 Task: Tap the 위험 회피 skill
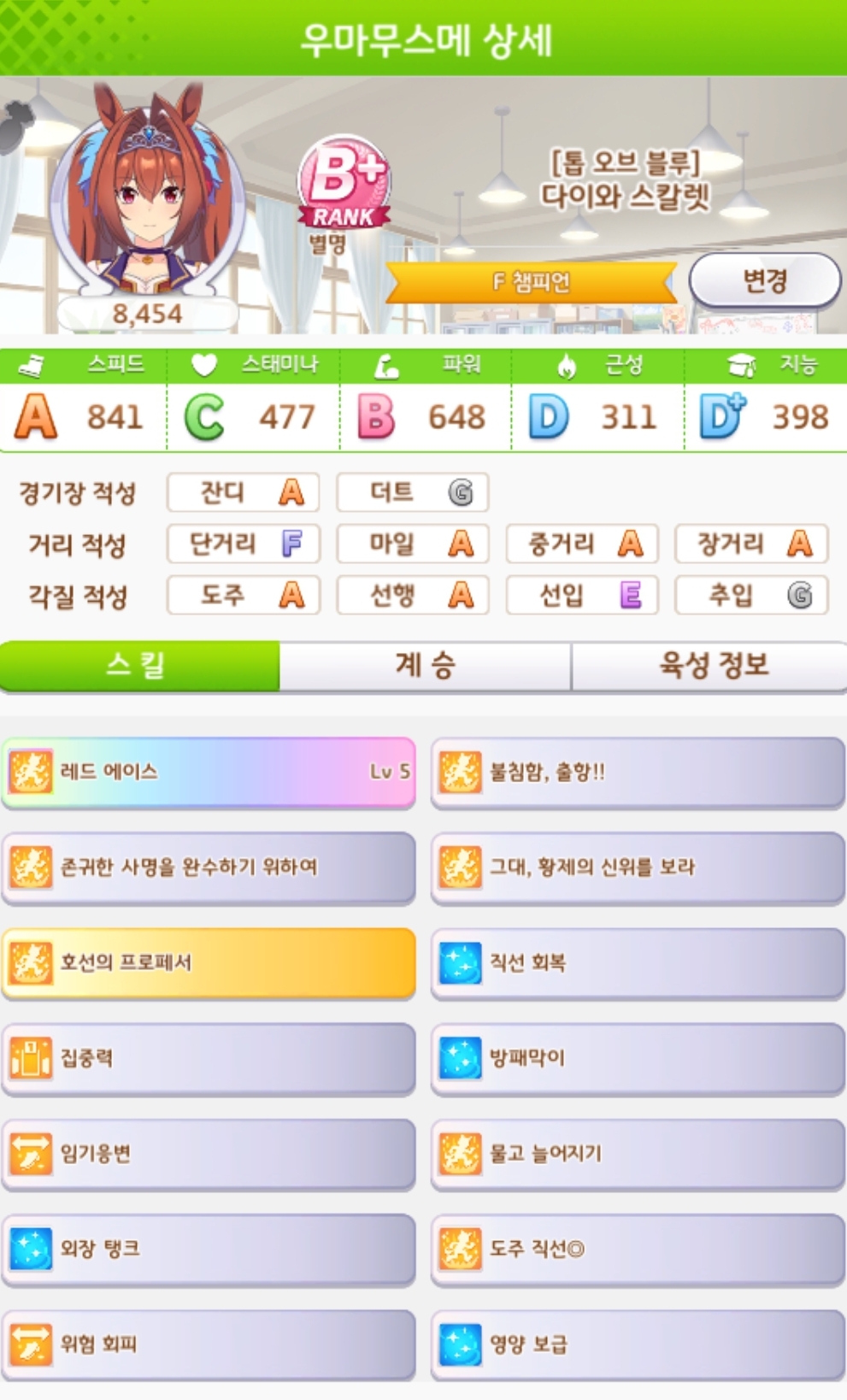click(x=209, y=1344)
